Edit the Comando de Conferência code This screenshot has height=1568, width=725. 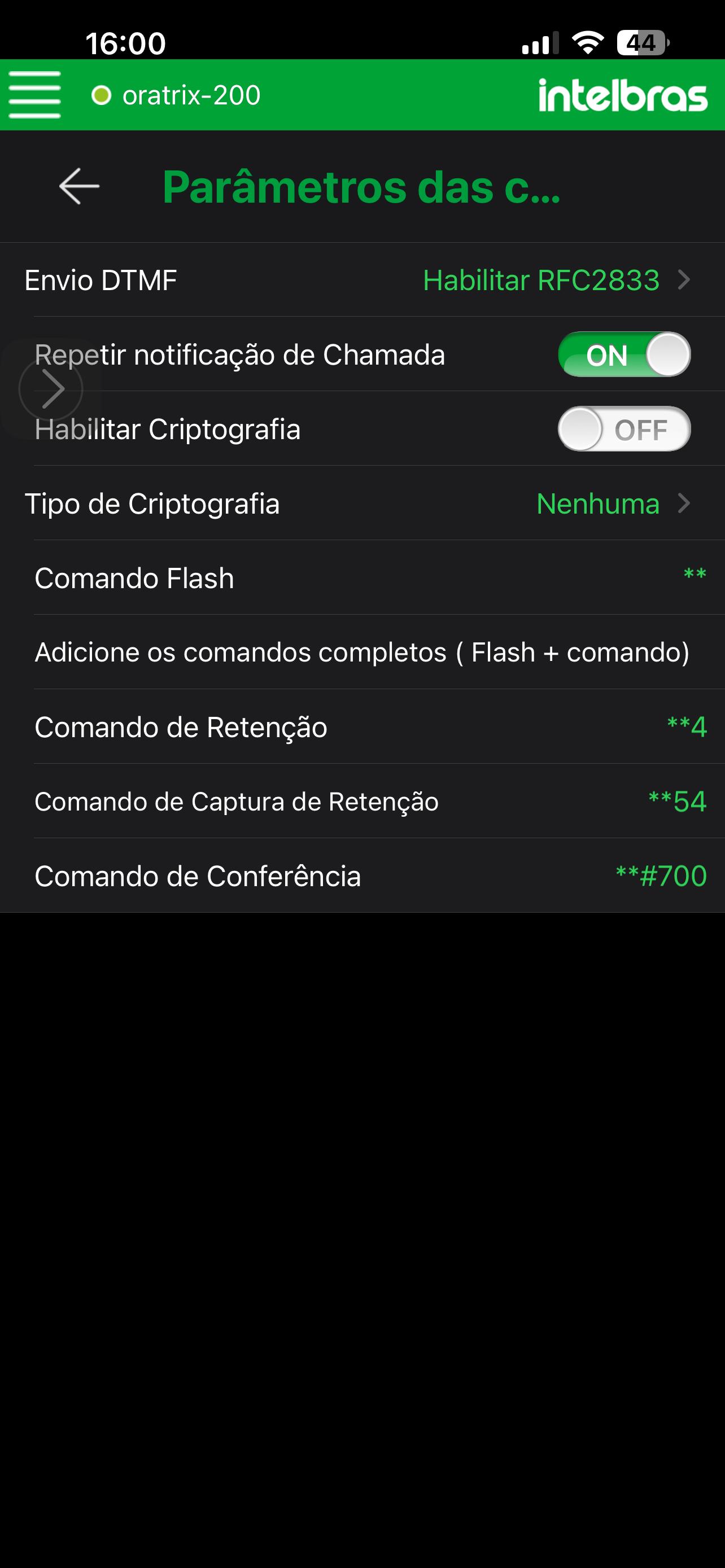pos(661,877)
